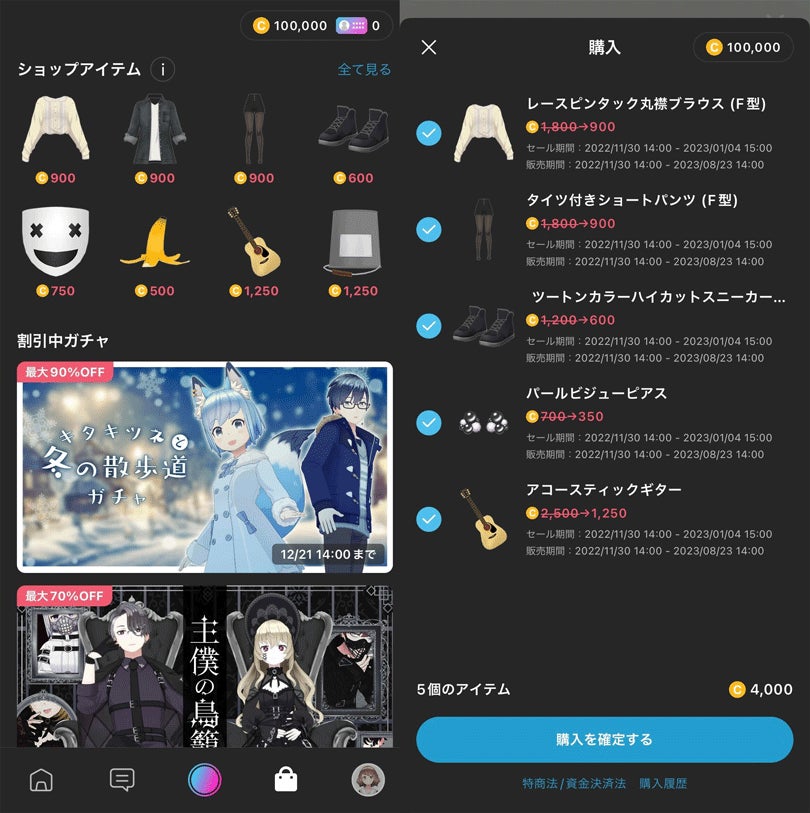Go to the home tab
The width and height of the screenshot is (810, 813).
(41, 780)
